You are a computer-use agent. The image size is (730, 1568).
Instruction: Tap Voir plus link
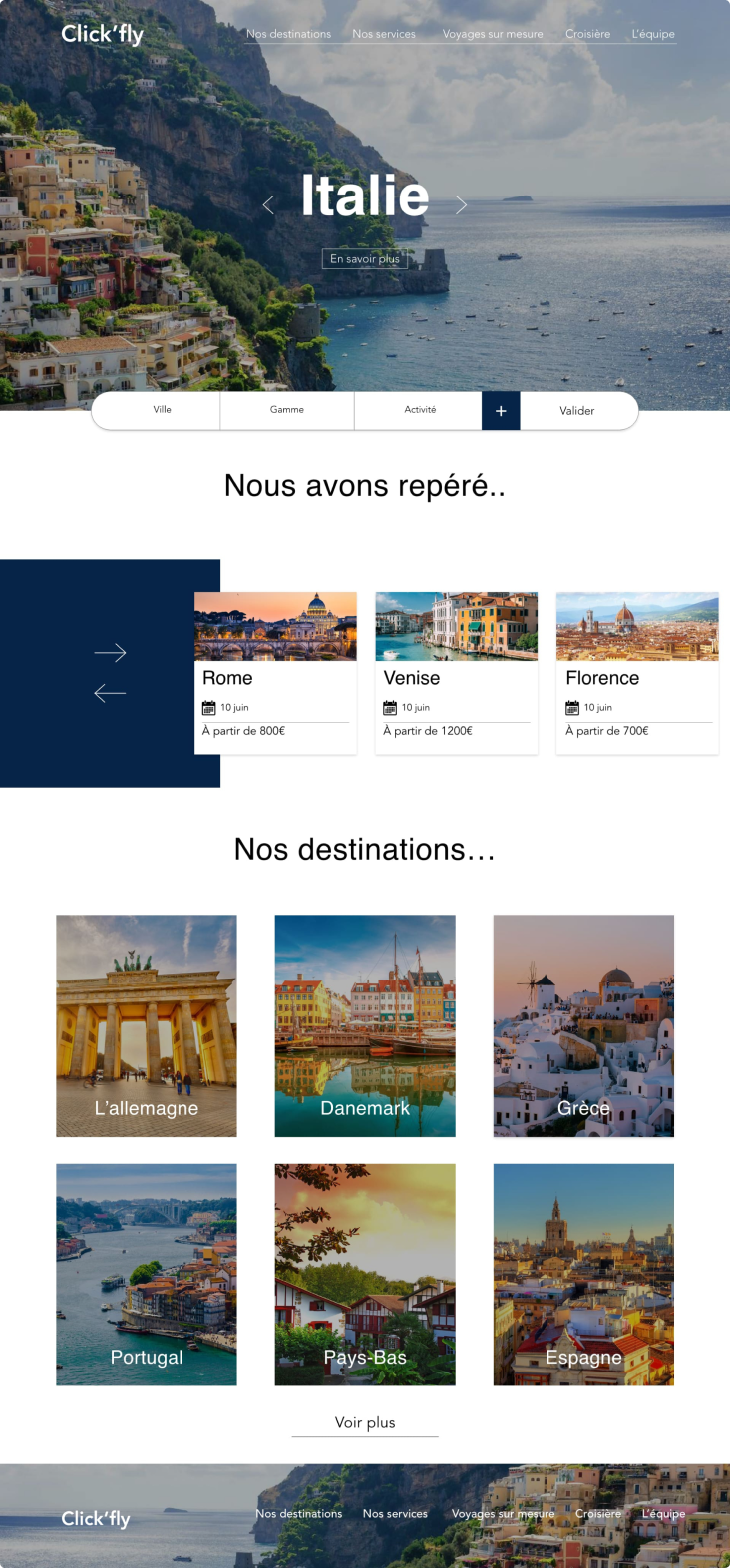pos(365,1423)
